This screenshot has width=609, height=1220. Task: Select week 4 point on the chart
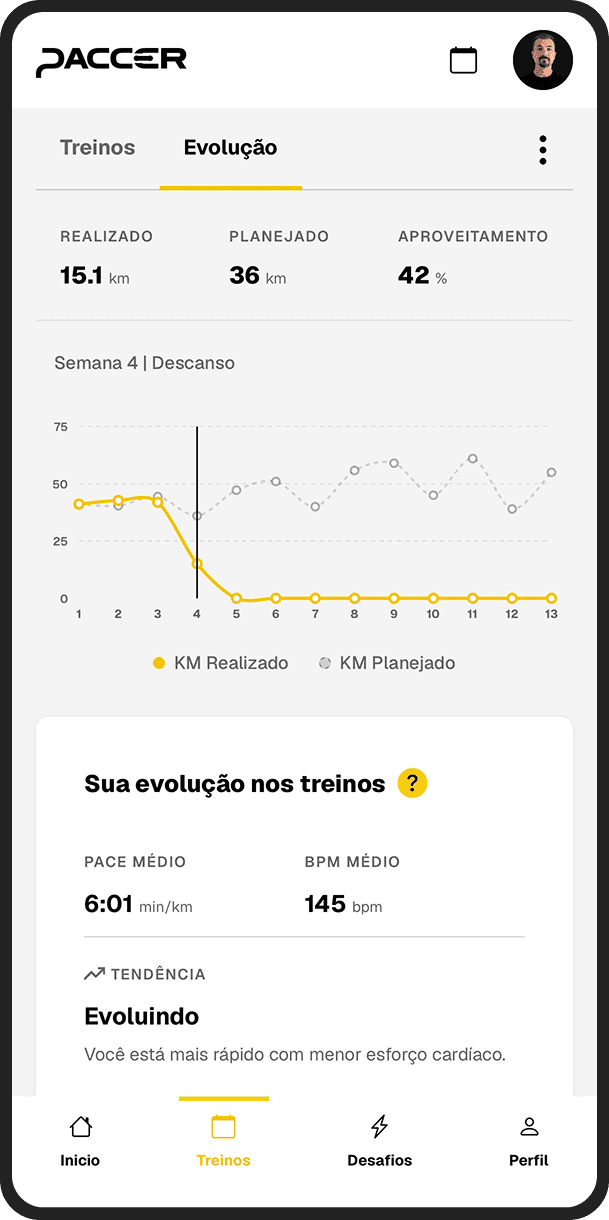(x=197, y=564)
